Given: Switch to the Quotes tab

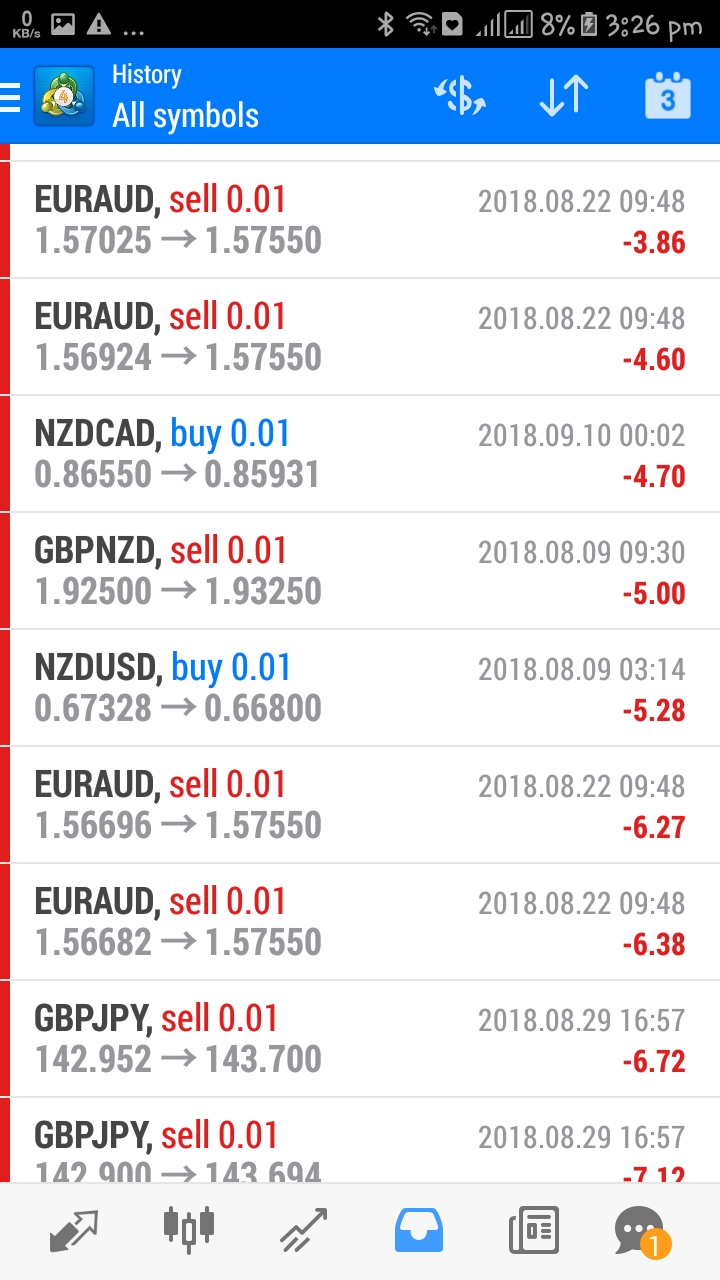Looking at the screenshot, I should pos(74,1231).
